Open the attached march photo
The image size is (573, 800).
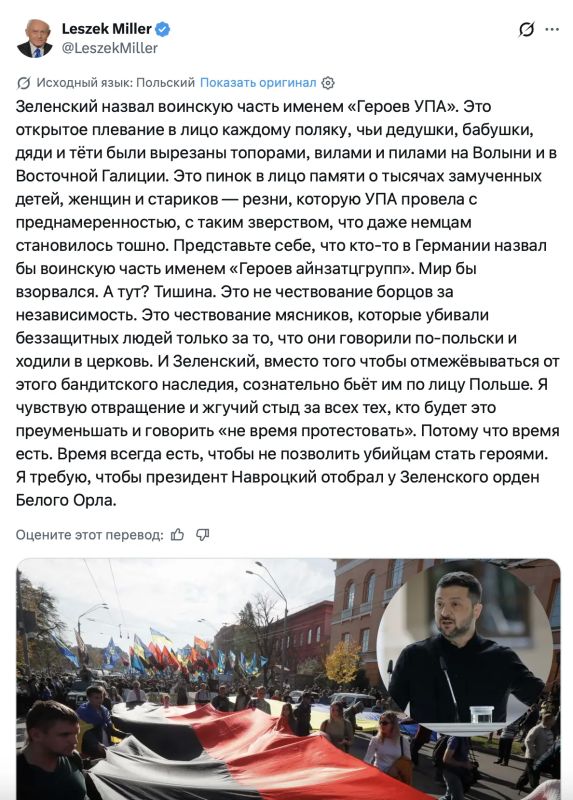point(288,679)
